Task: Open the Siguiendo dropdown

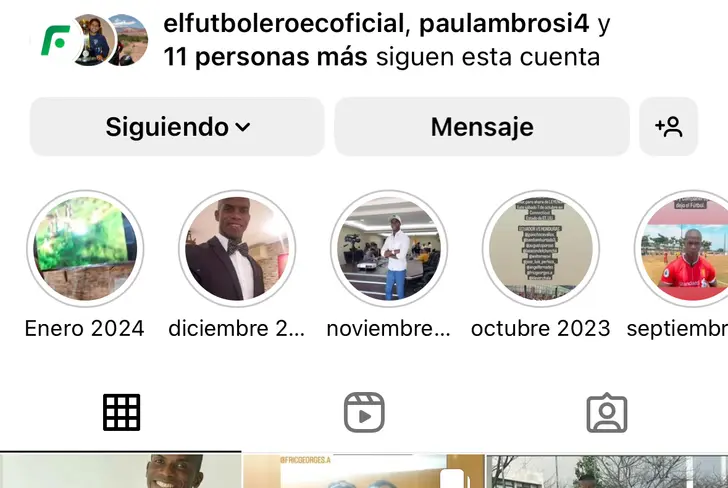Action: (177, 127)
